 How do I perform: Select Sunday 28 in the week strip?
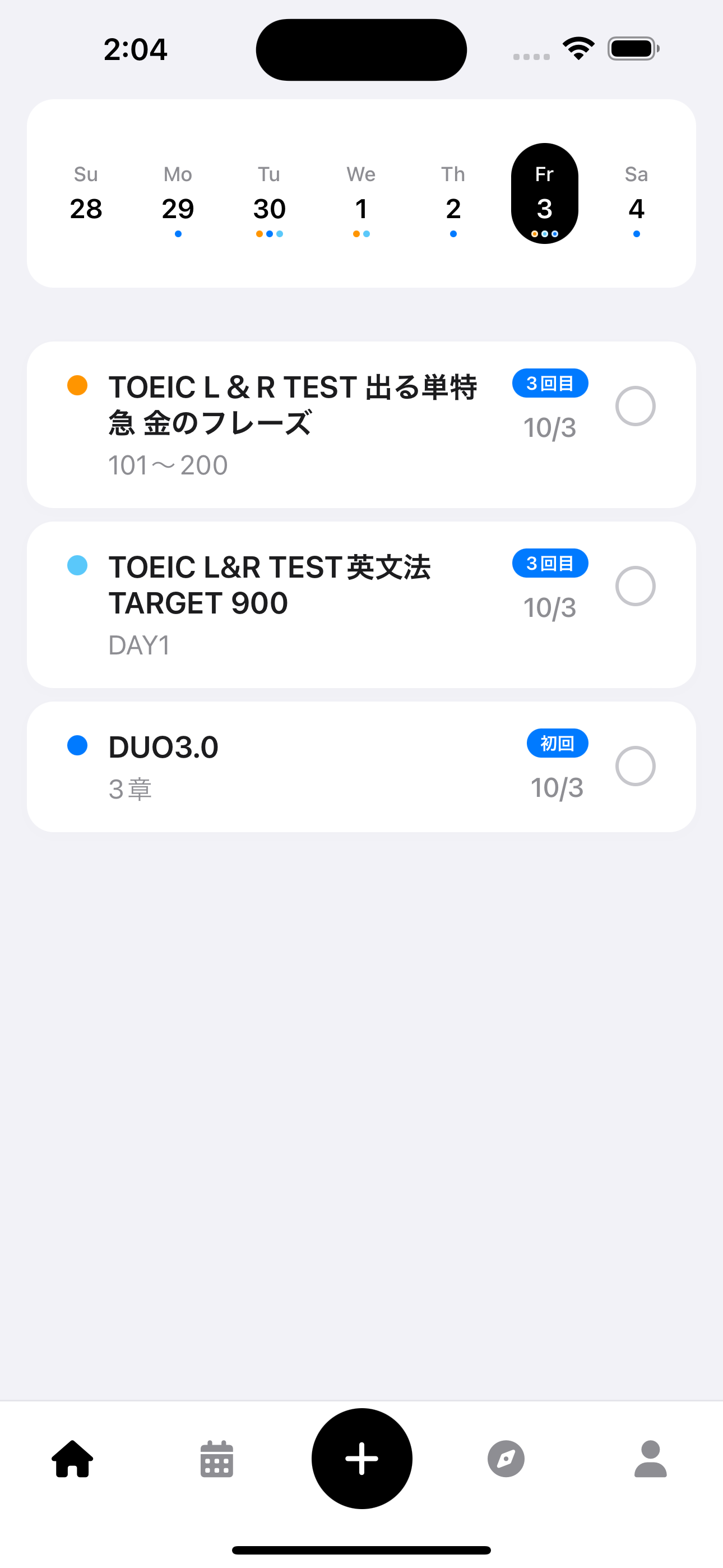tap(86, 195)
